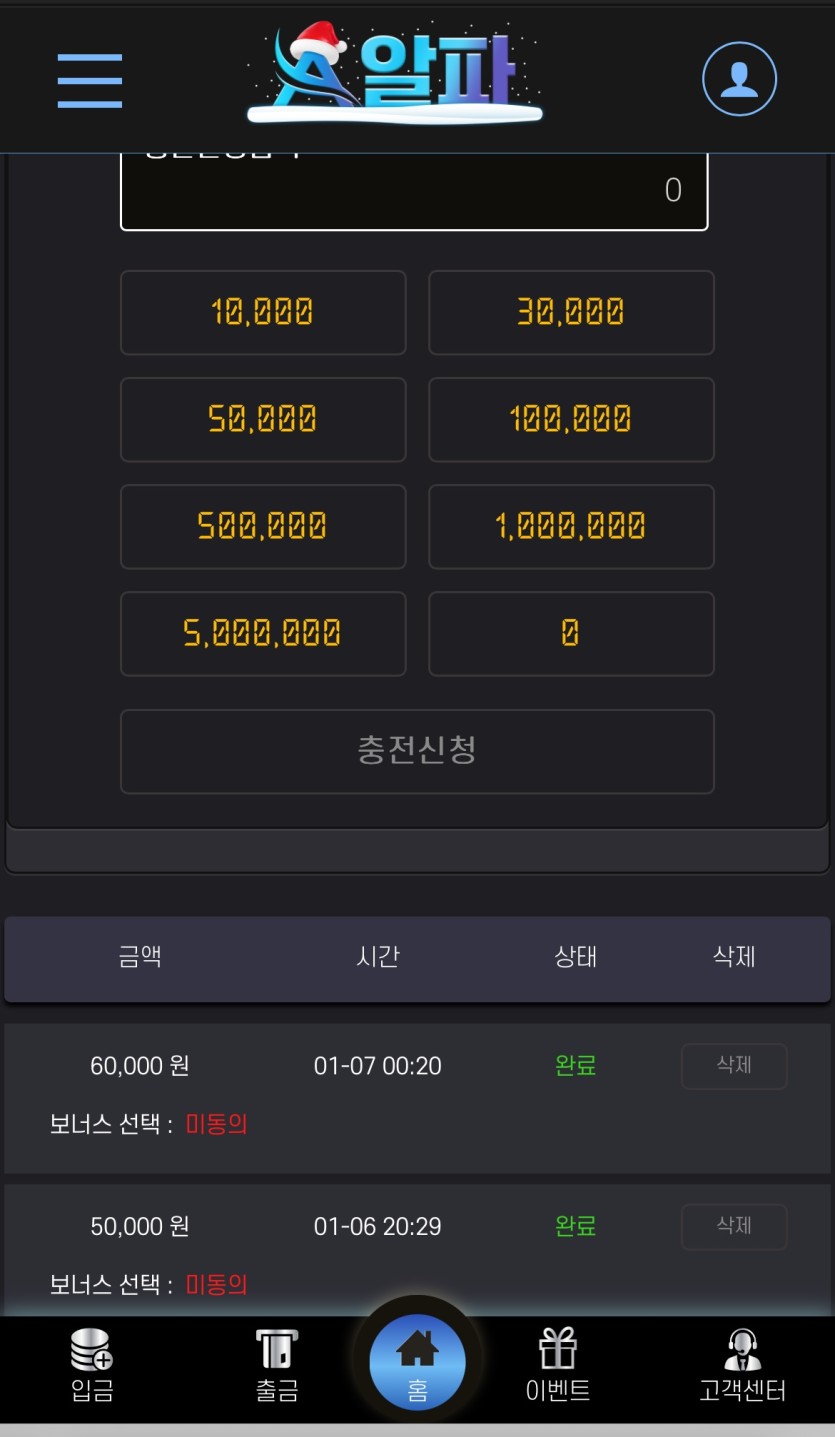
Task: Open the hamburger menu
Action: click(x=90, y=80)
